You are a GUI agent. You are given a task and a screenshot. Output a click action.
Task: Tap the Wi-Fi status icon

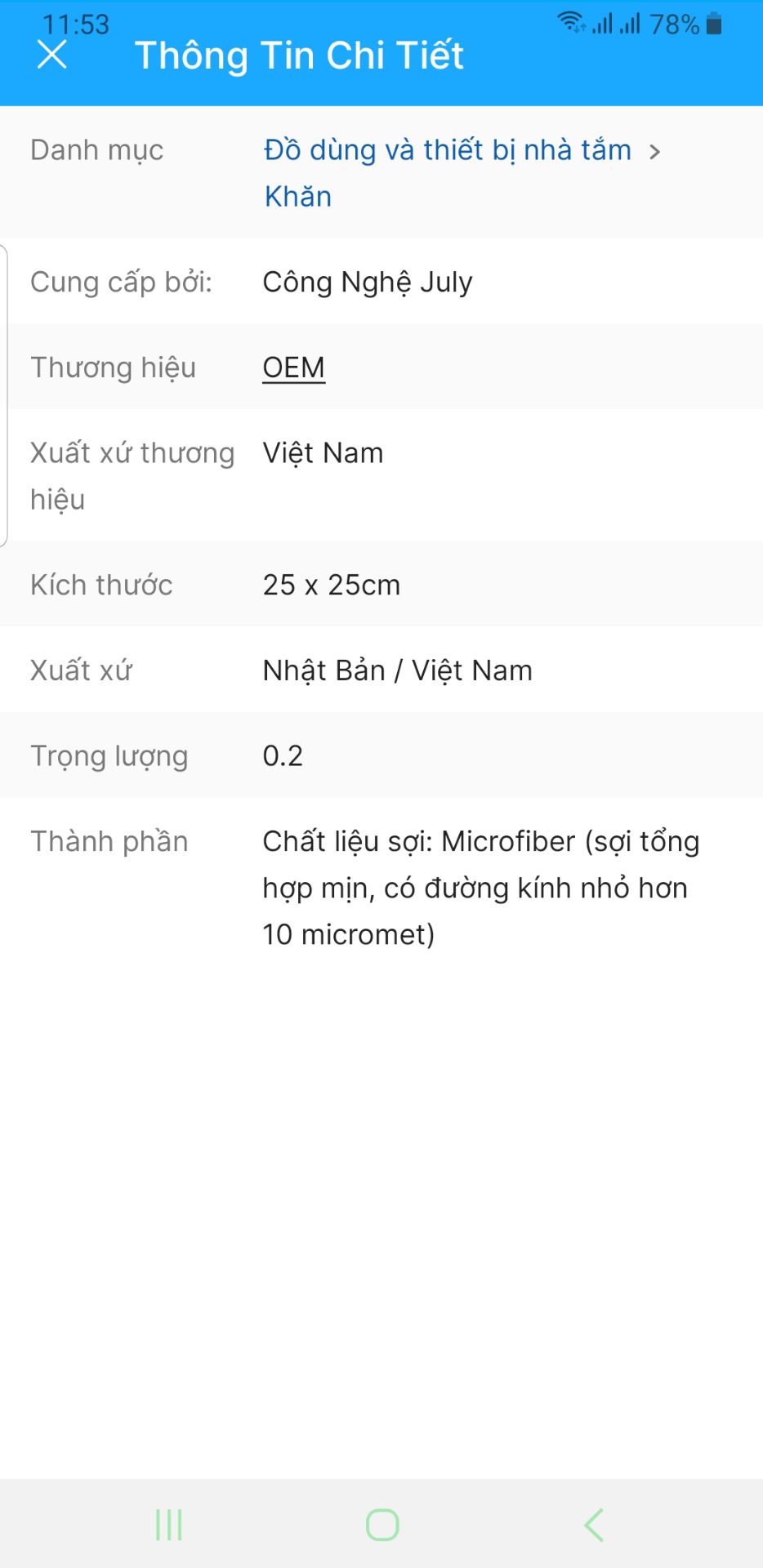point(573,21)
